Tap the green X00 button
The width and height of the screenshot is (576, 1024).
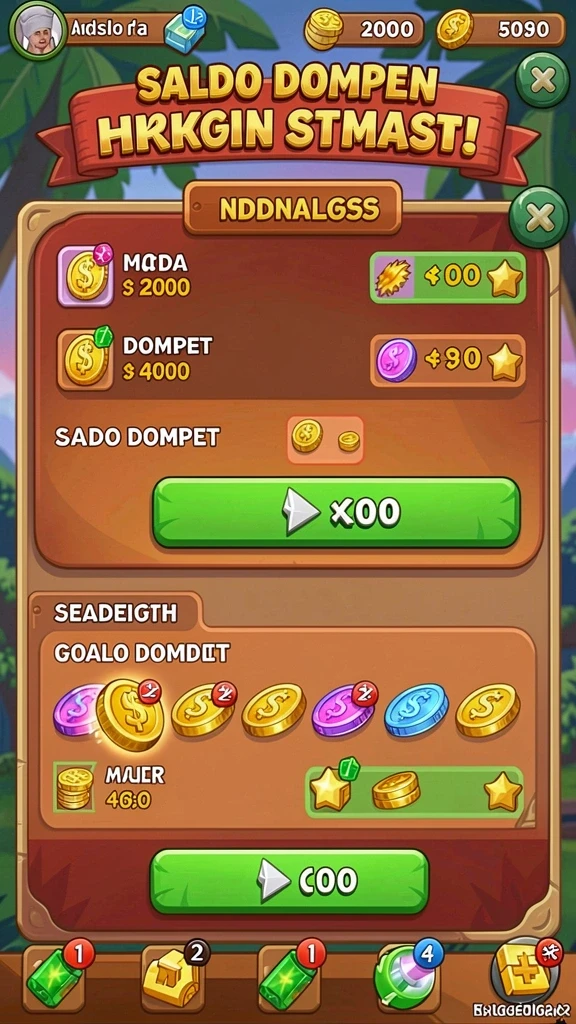click(336, 513)
